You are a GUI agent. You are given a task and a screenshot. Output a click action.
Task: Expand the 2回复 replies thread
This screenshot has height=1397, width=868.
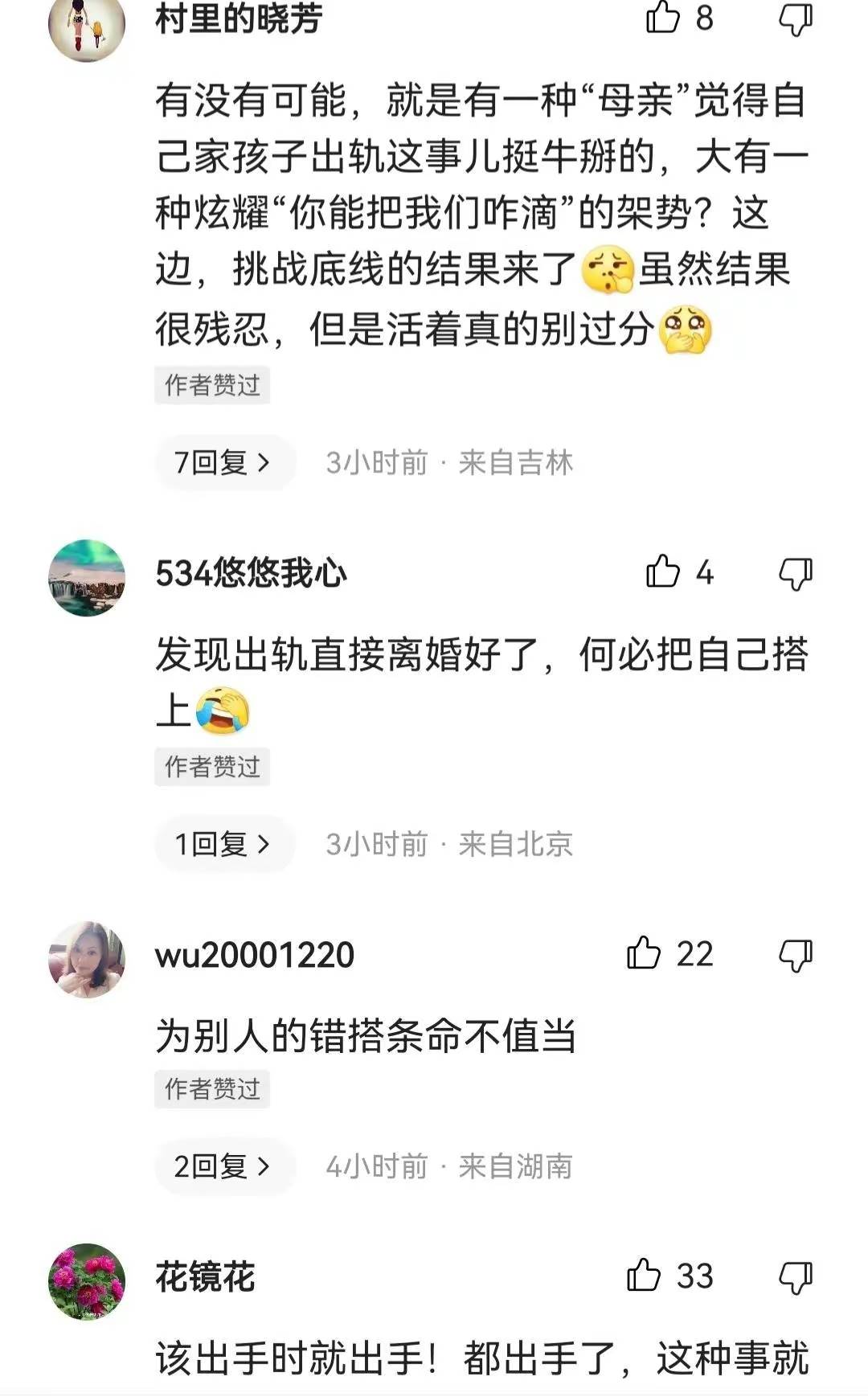(223, 1166)
